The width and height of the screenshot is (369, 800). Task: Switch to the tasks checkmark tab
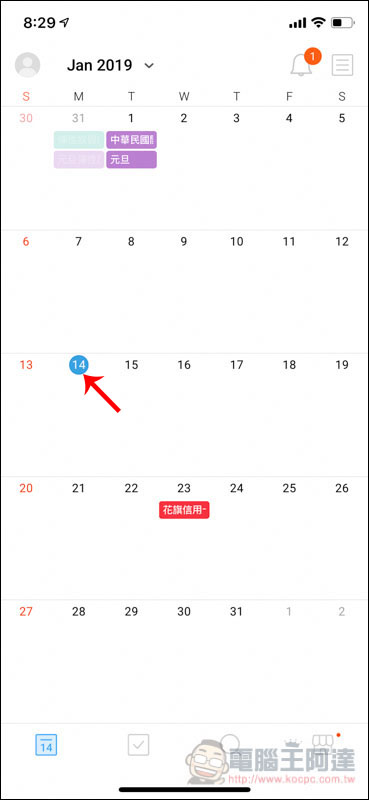click(x=138, y=745)
